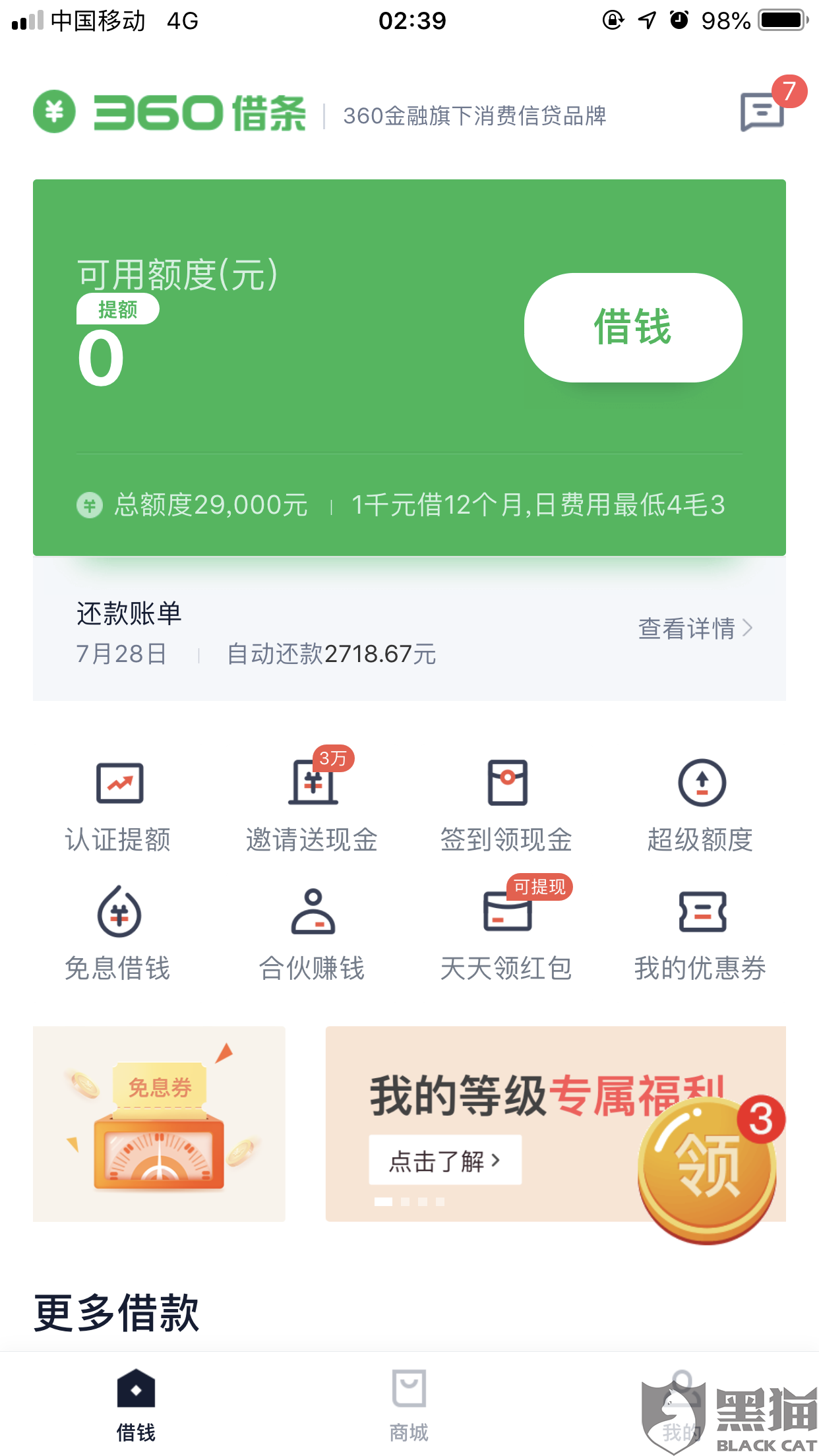Tap the 提额 tag to raise limit
Image resolution: width=819 pixels, height=1456 pixels.
click(117, 309)
